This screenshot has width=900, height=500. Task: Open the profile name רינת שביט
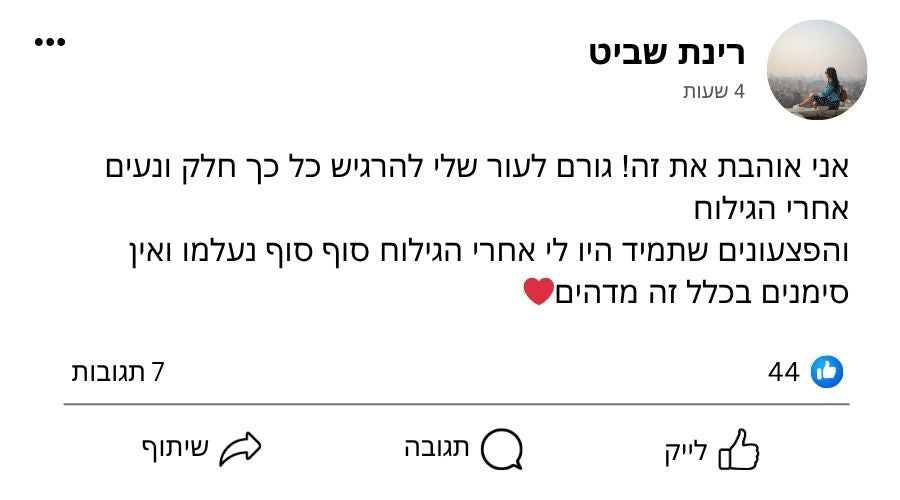[x=667, y=53]
